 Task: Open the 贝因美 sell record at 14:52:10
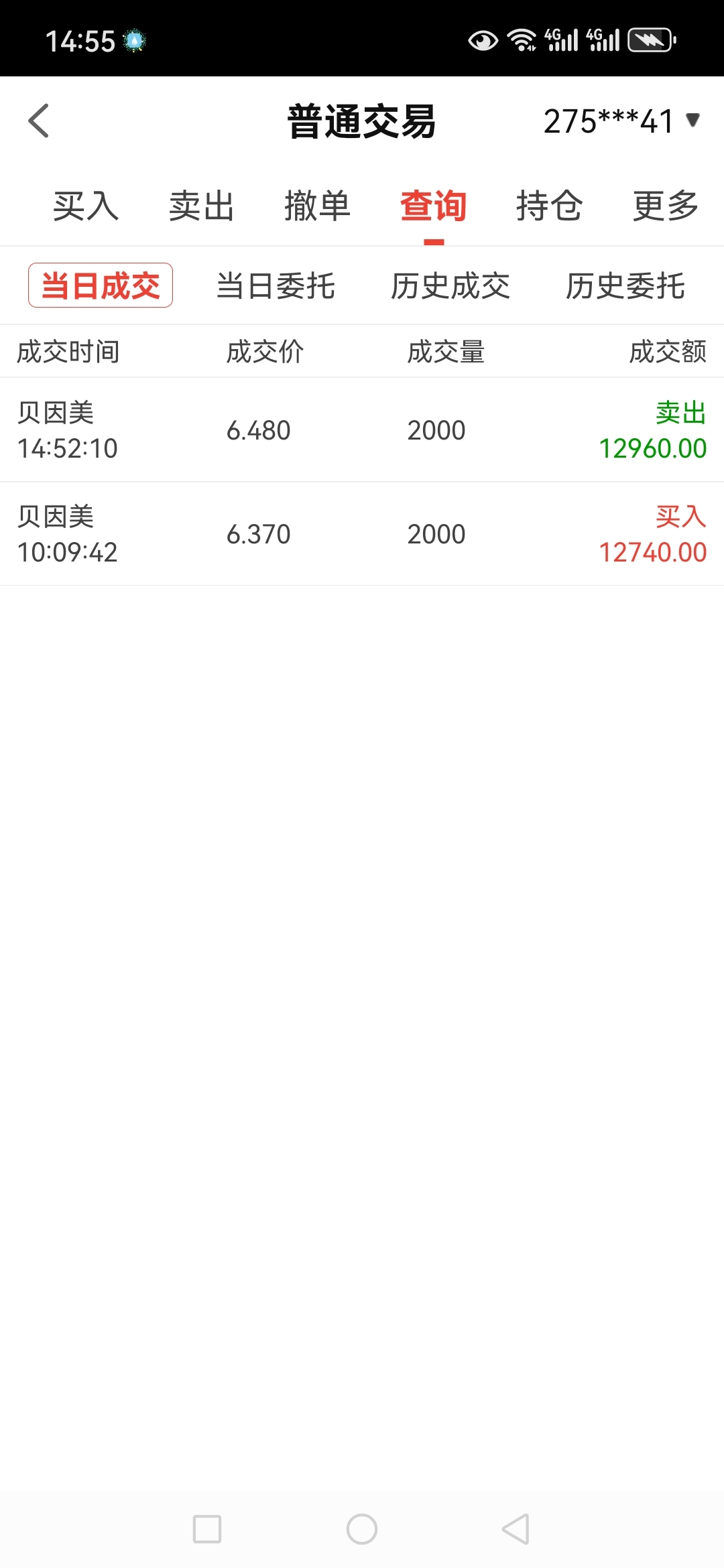click(x=362, y=430)
